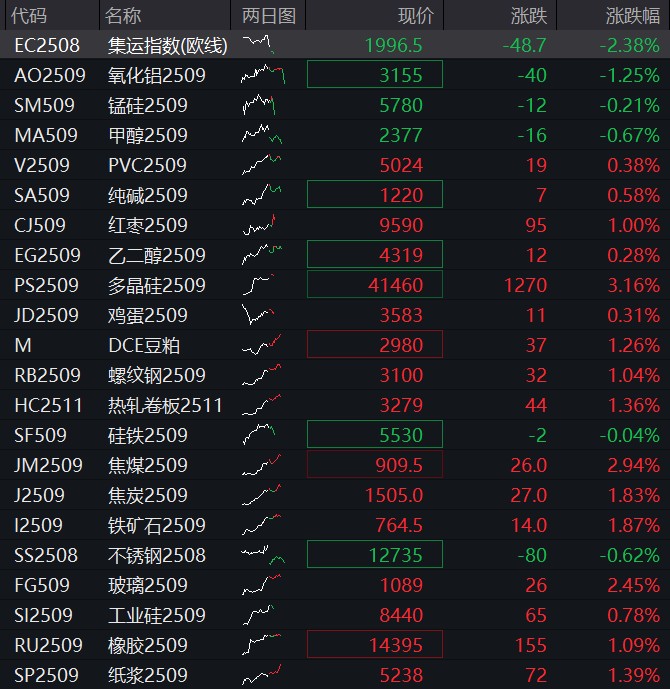Open the 螺纹钢2509 contract
Viewport: 670px width, 689px height.
pos(335,375)
